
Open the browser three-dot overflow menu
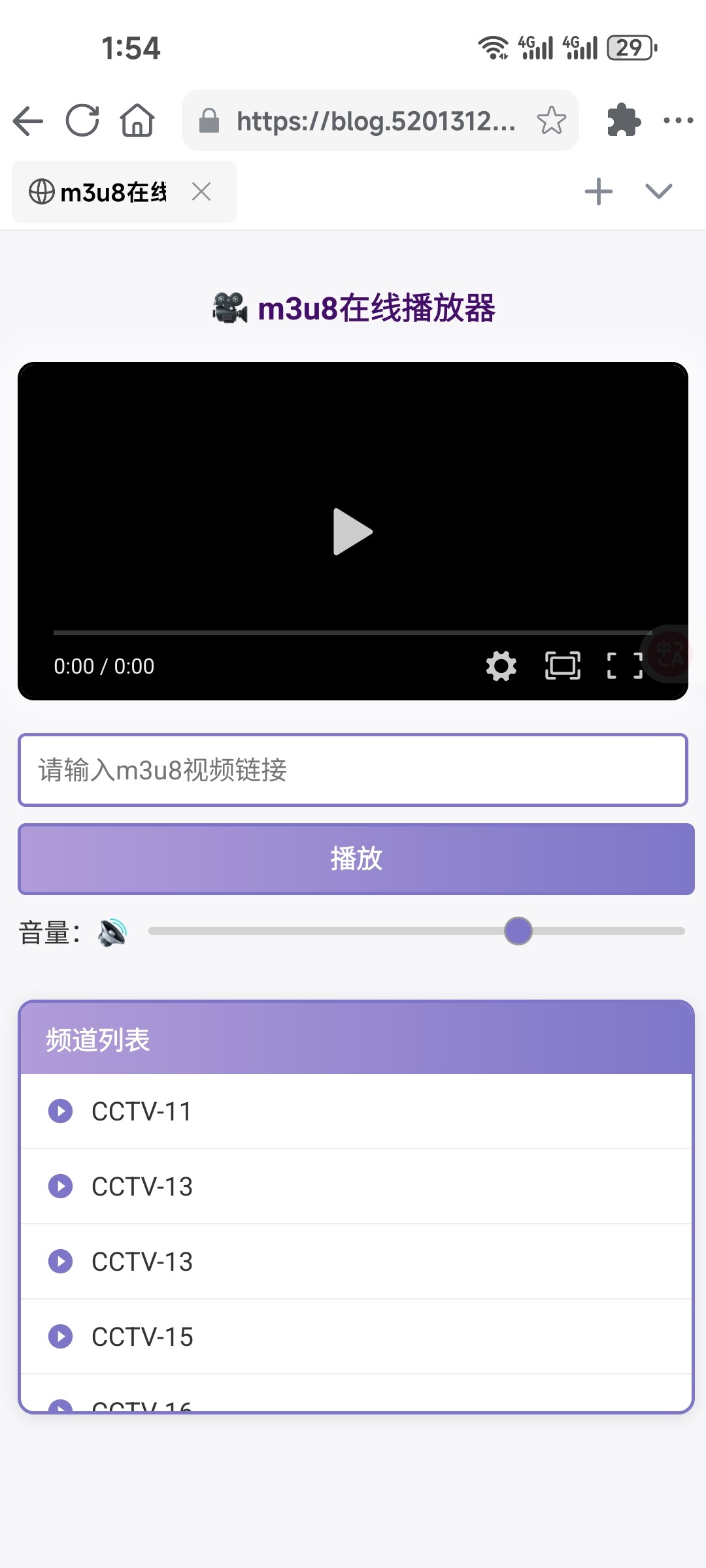click(x=678, y=120)
